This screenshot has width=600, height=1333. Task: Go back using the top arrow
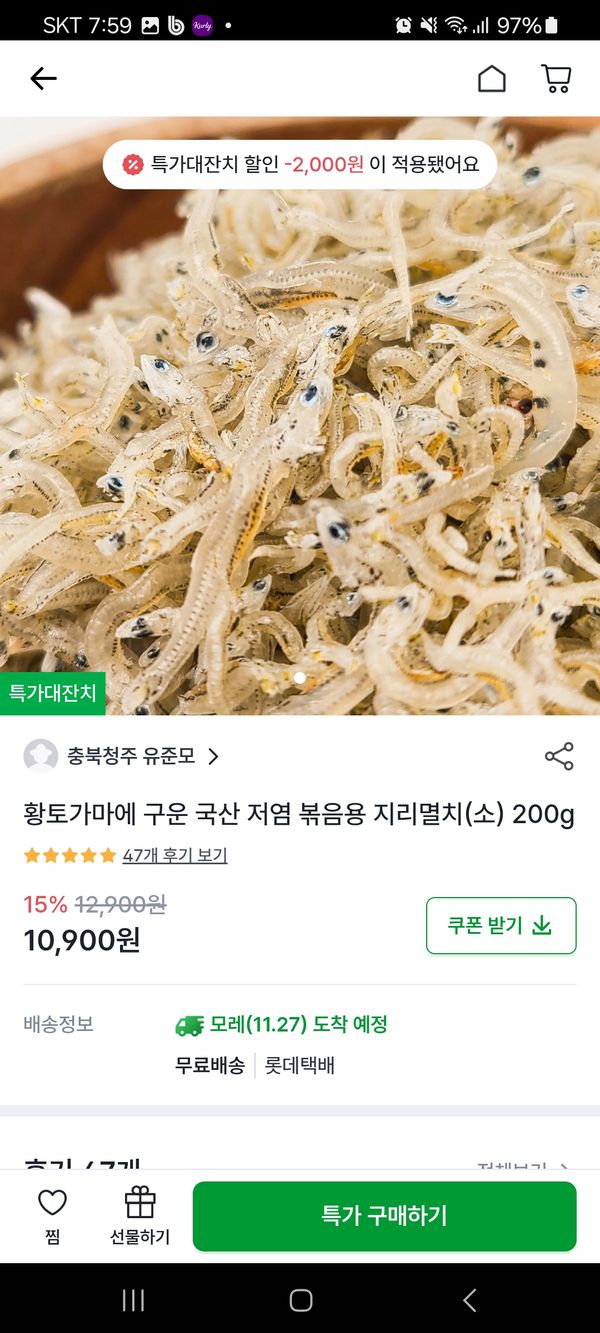coord(43,79)
